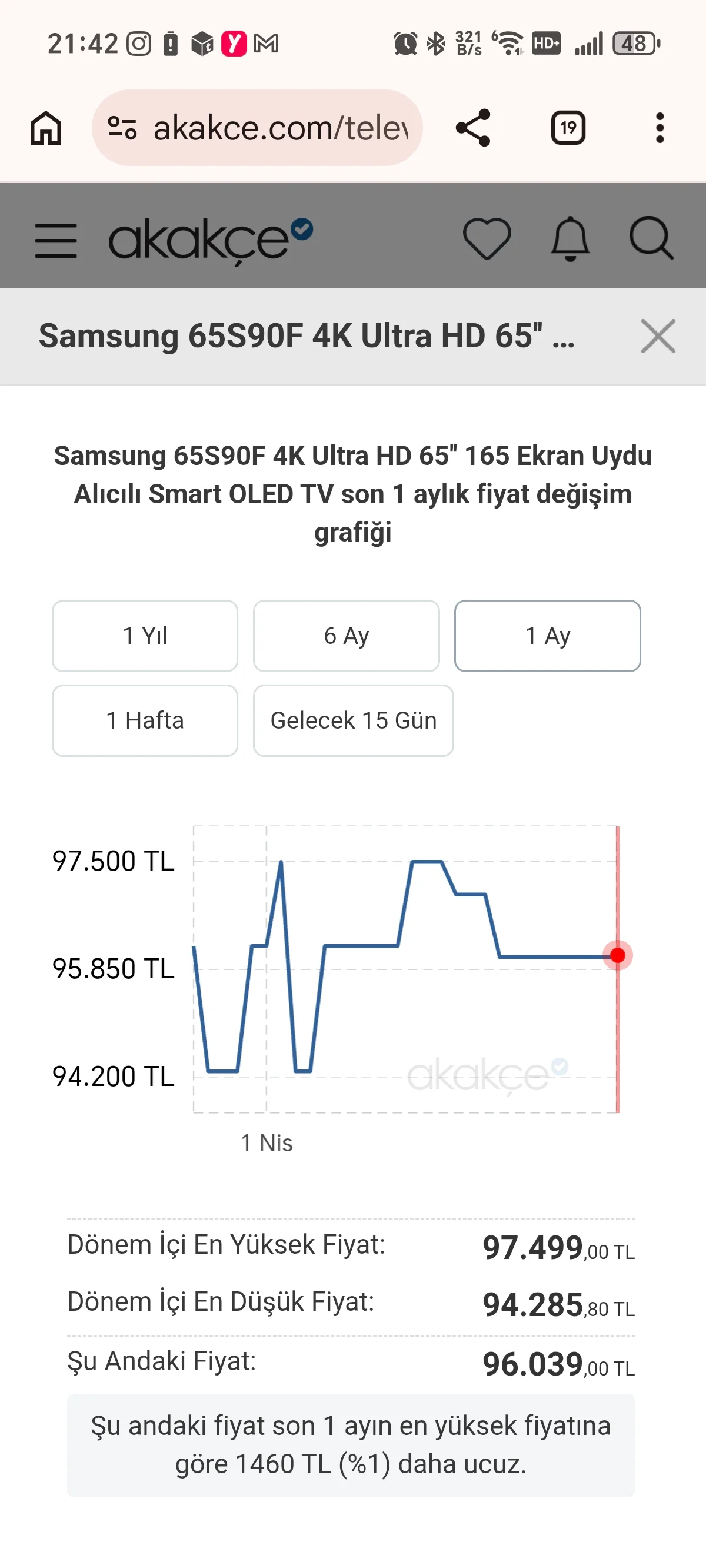Tap the red current-price chart point
Viewport: 706px width, 1568px height.
[x=617, y=955]
